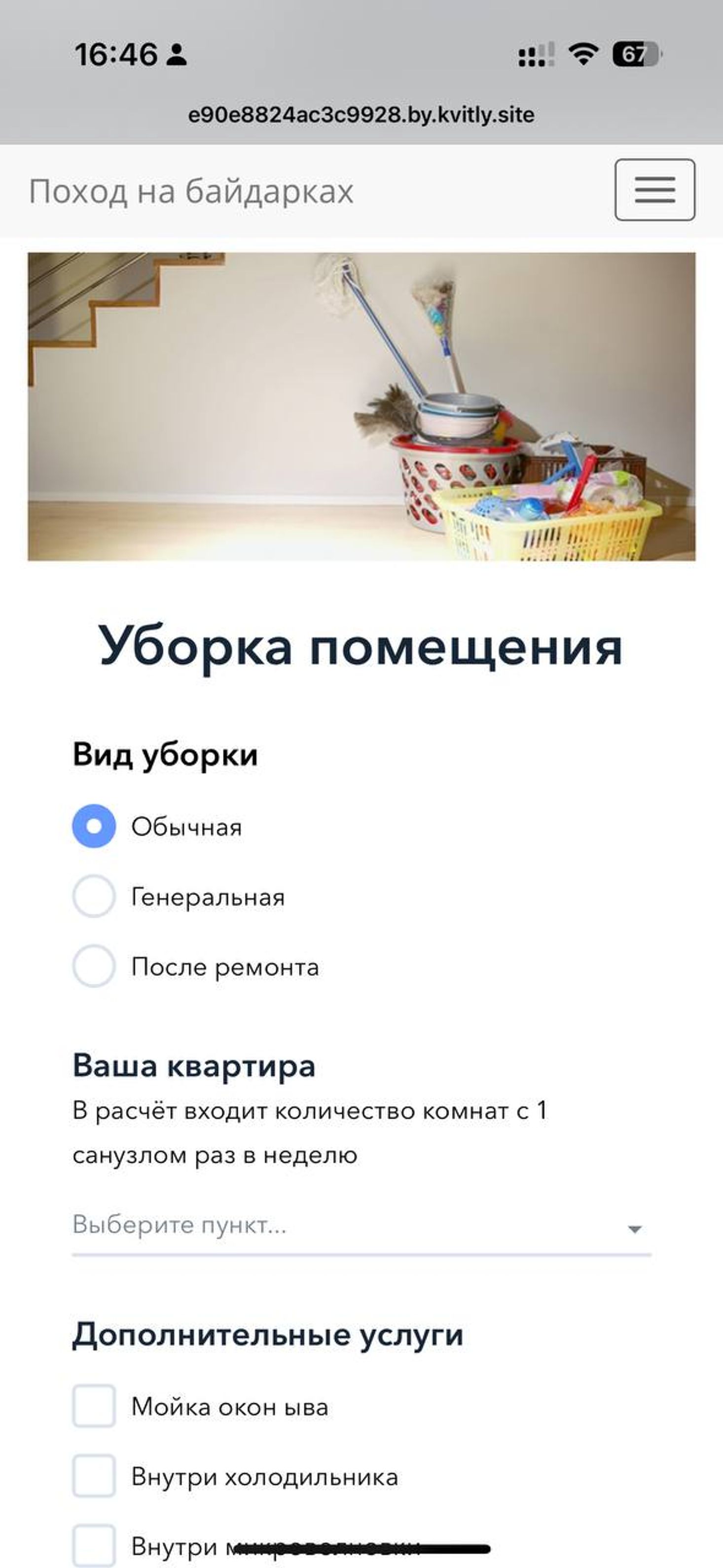Tap the browser address bar URL

point(361,114)
